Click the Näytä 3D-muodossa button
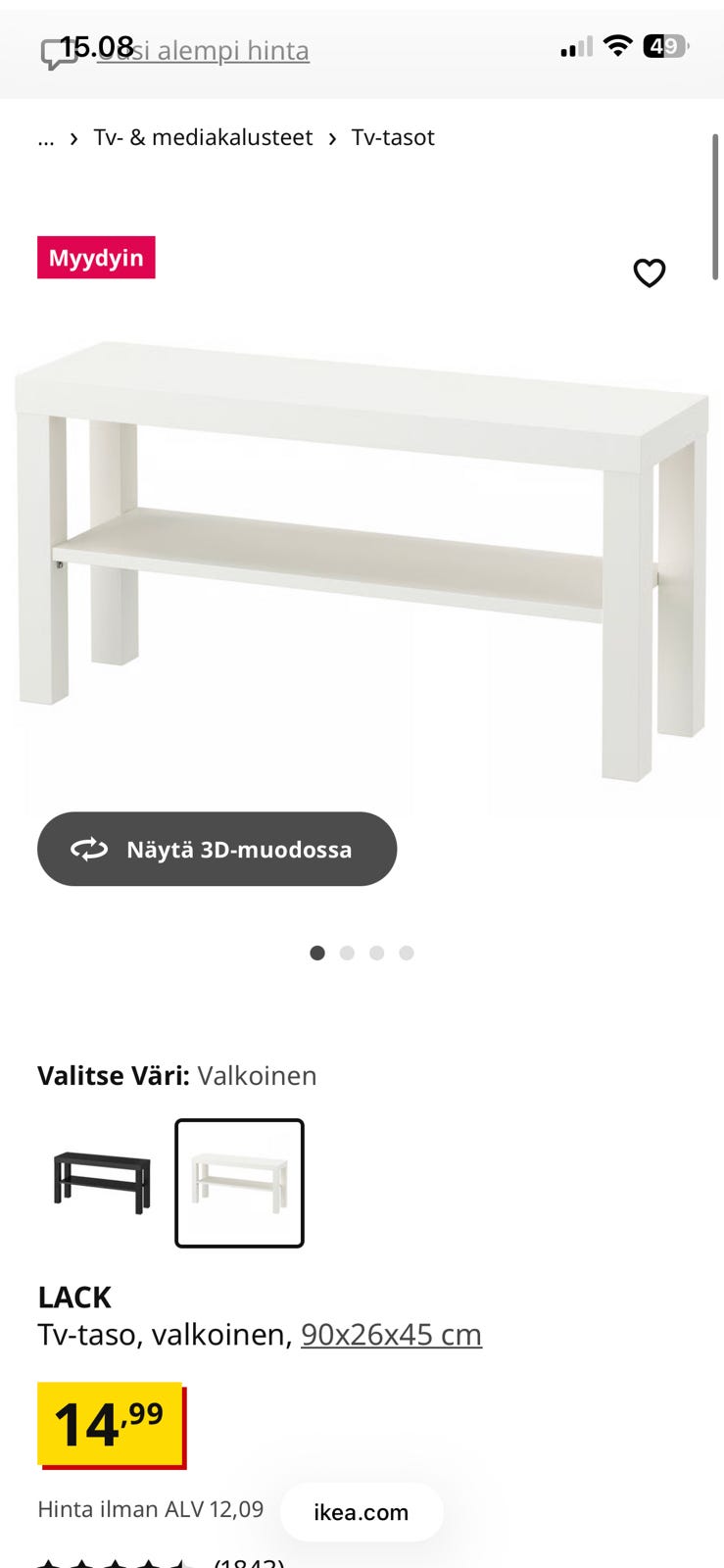Viewport: 724px width, 1568px height. click(x=217, y=849)
